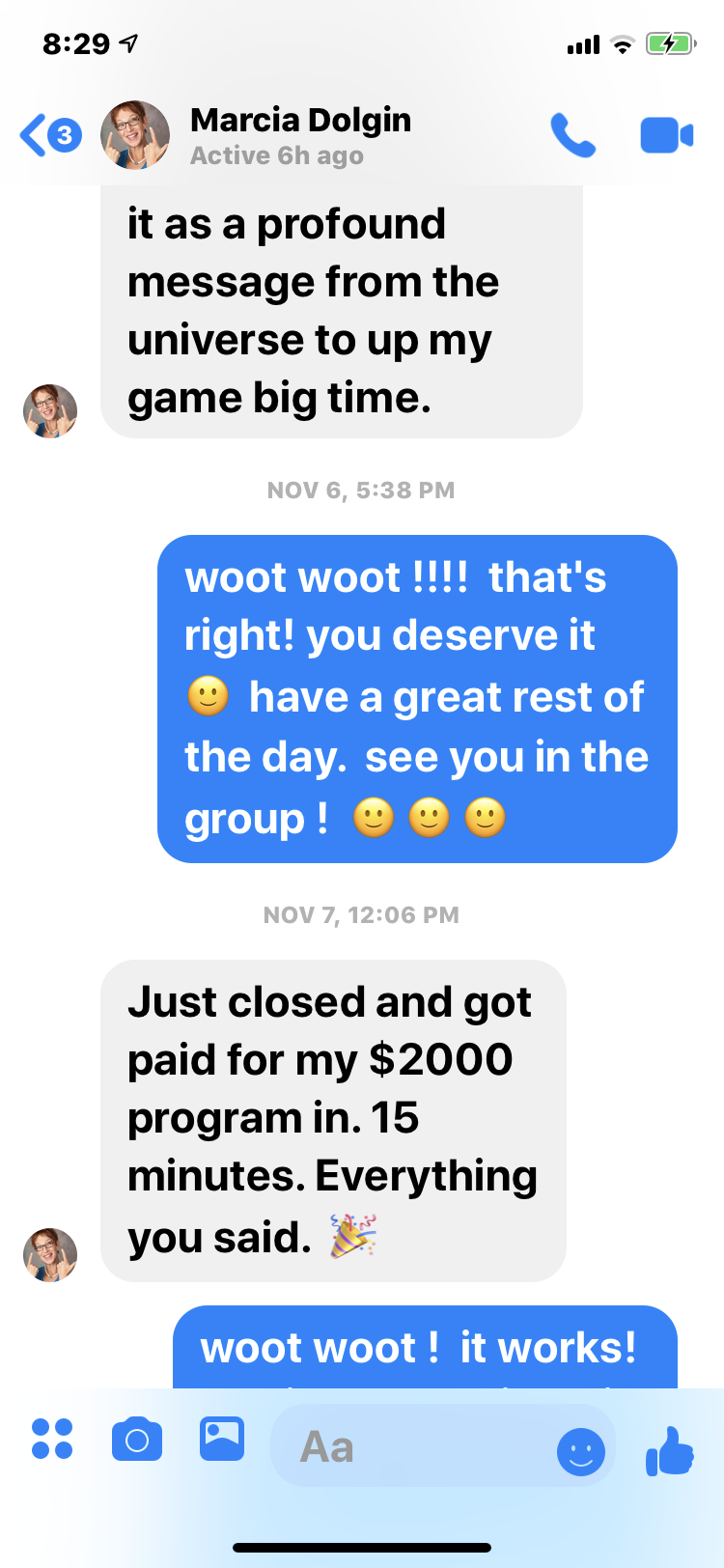Start a voice call with Marcia
The width and height of the screenshot is (724, 1568).
pyautogui.click(x=572, y=135)
